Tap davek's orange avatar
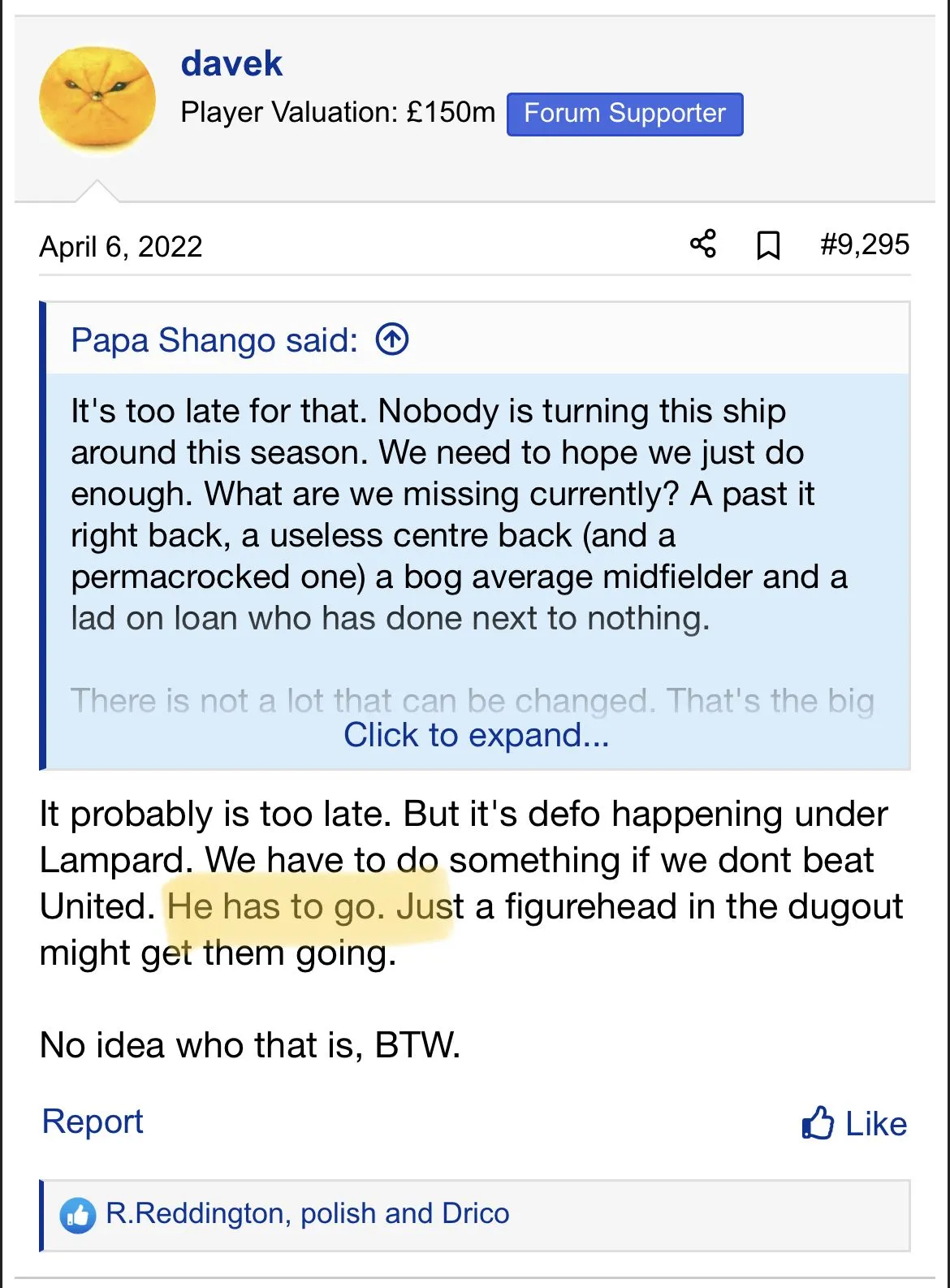Viewport: 950px width, 1288px height. coord(97,98)
